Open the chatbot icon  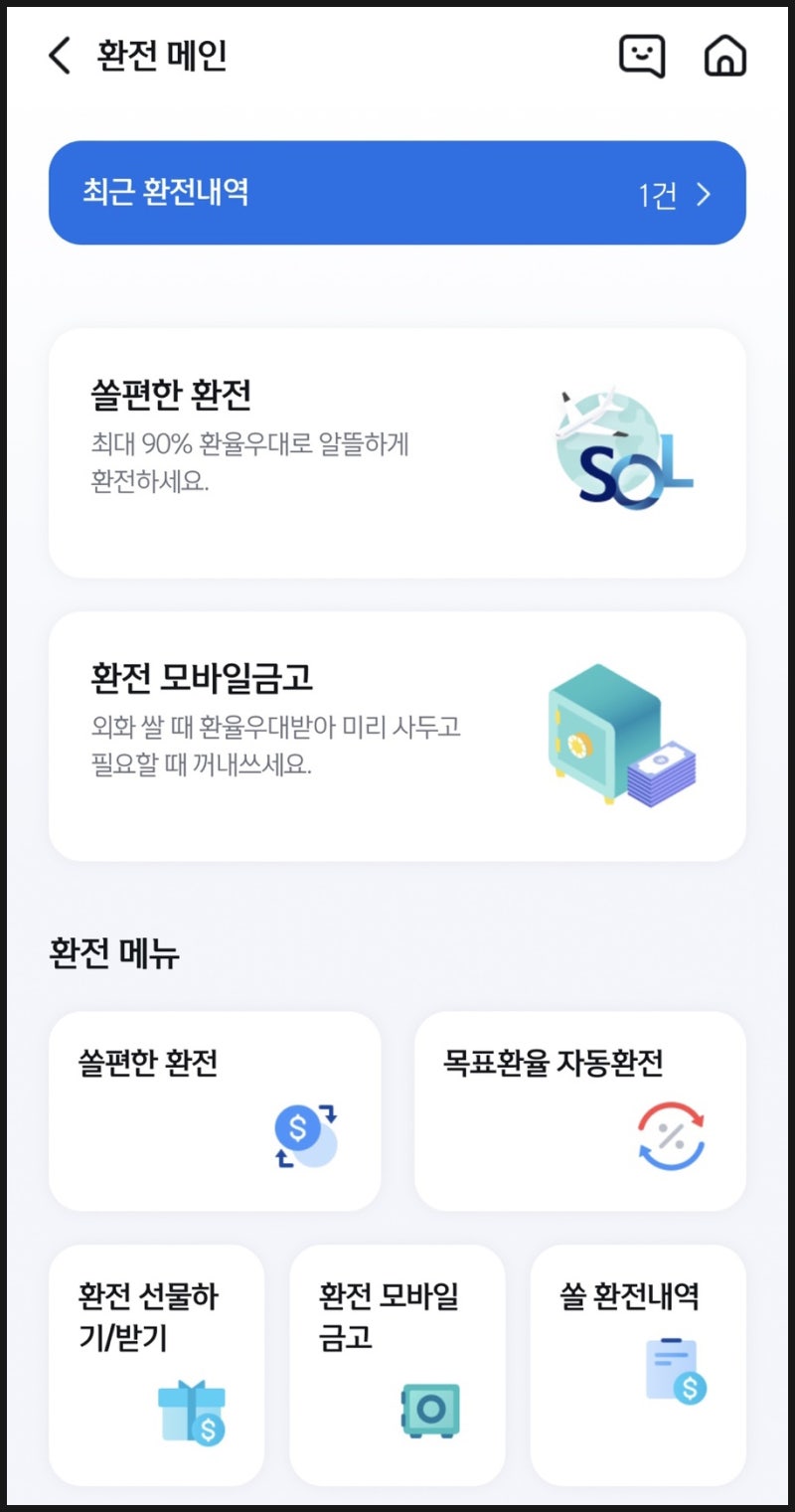[x=641, y=57]
